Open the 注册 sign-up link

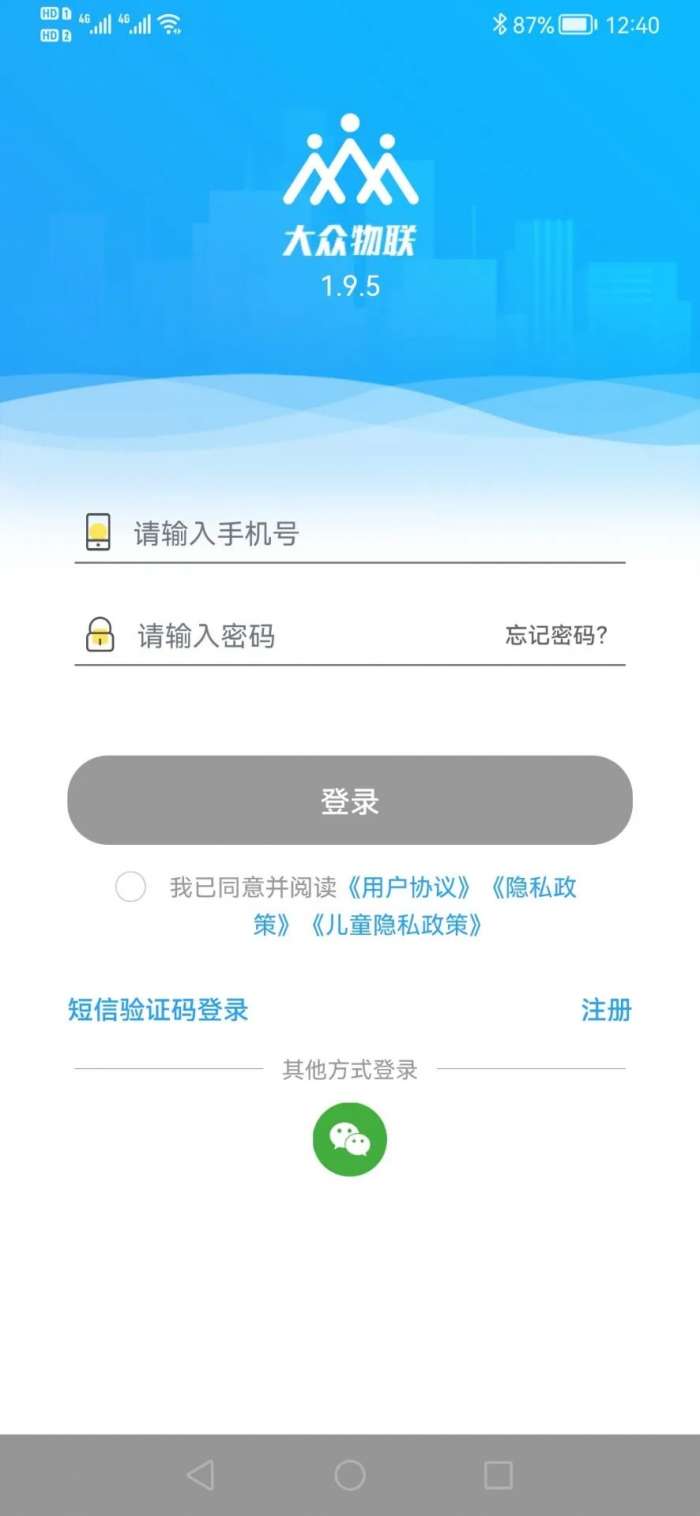[x=606, y=1010]
